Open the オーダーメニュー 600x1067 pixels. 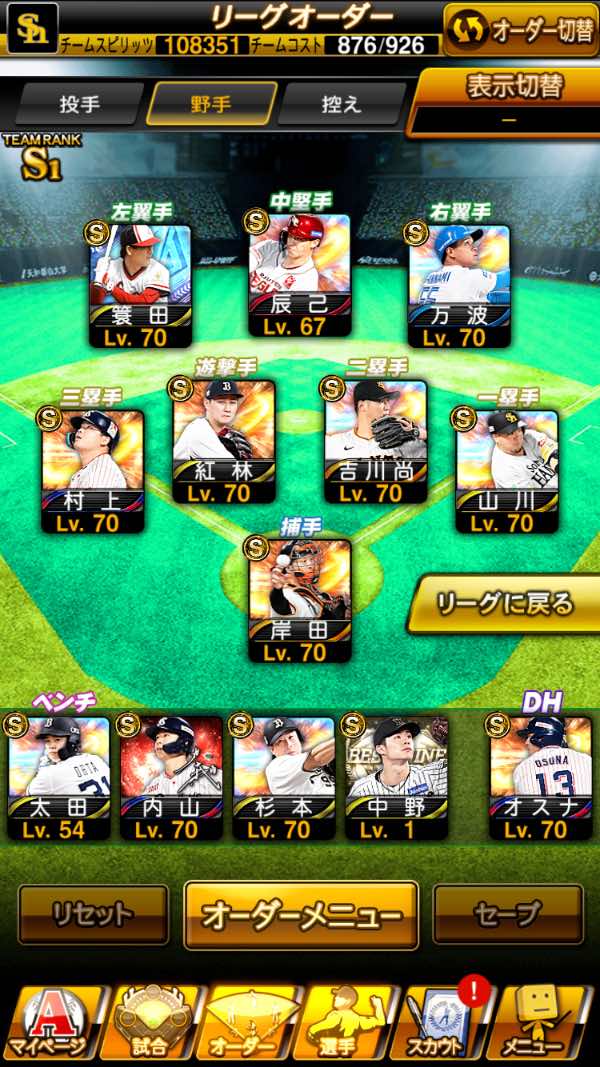coord(301,915)
